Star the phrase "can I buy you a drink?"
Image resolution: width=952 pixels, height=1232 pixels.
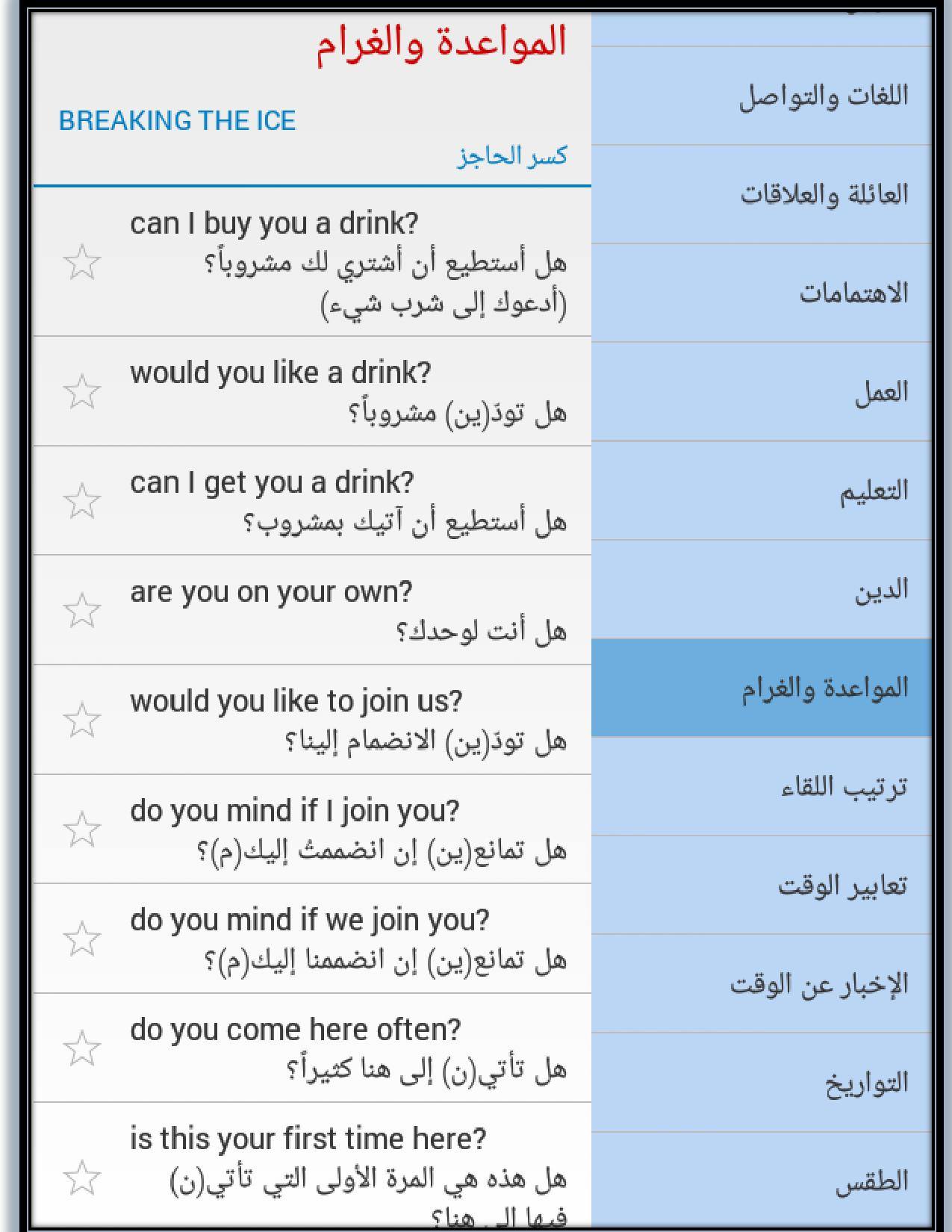(81, 263)
